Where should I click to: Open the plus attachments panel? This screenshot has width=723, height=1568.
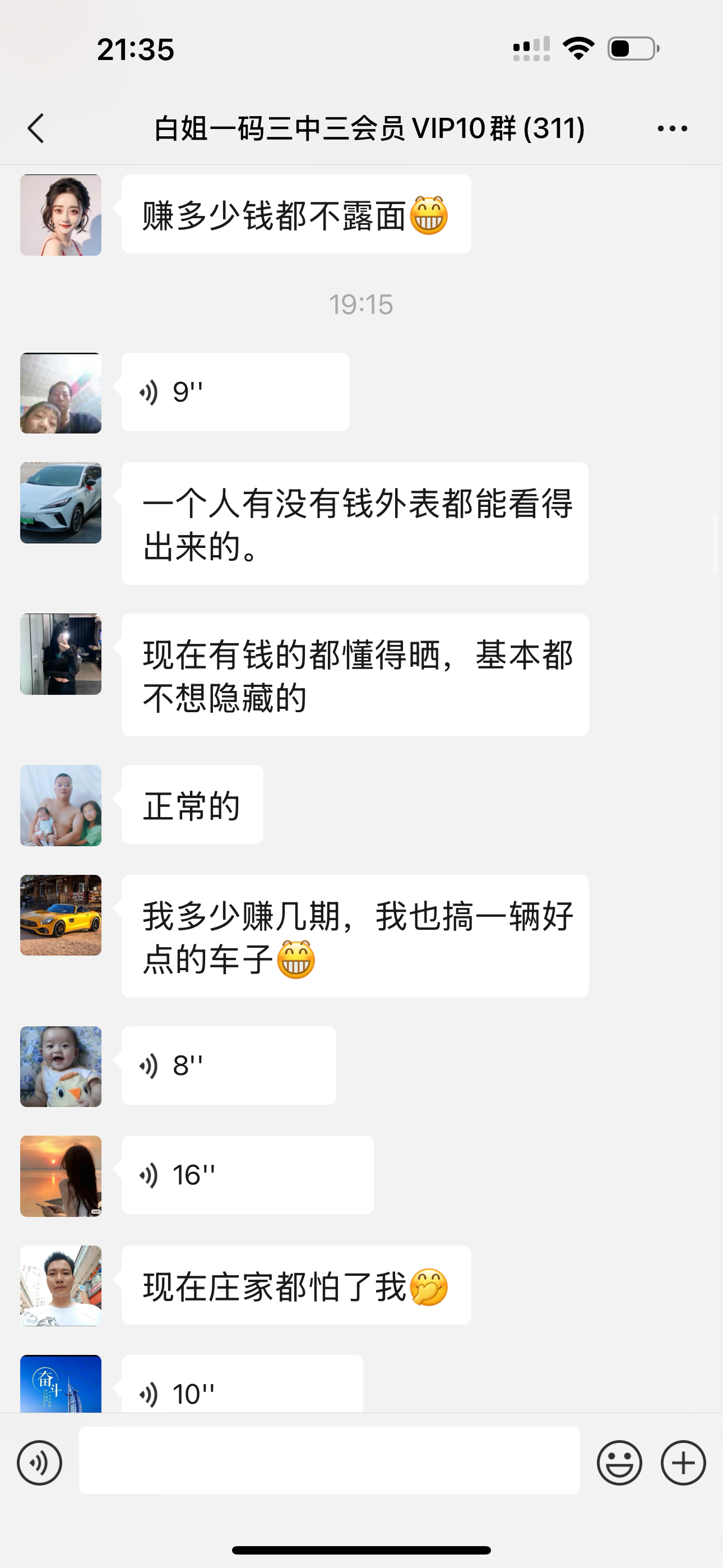(x=683, y=1462)
